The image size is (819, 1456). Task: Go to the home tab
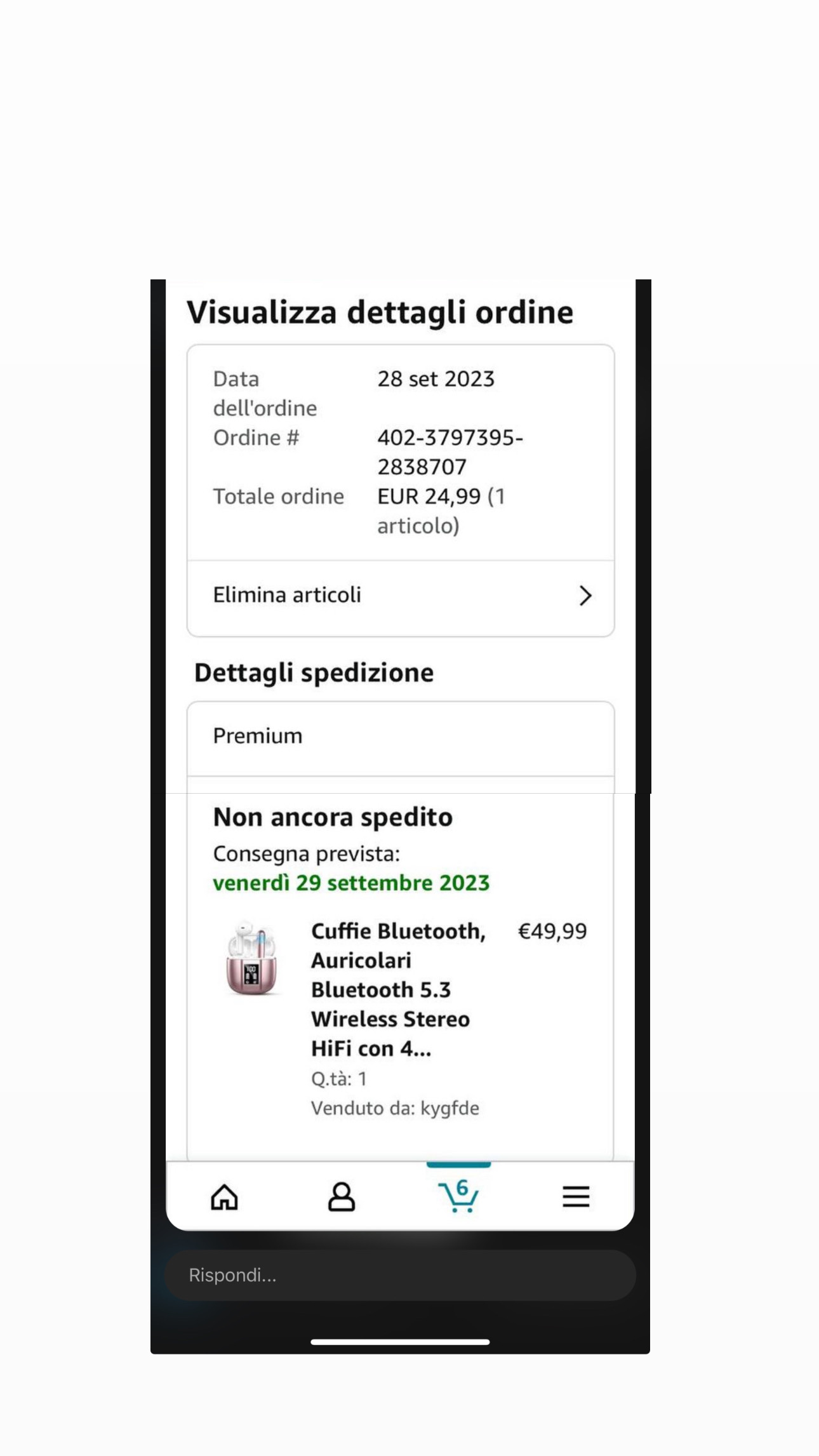pyautogui.click(x=224, y=1197)
